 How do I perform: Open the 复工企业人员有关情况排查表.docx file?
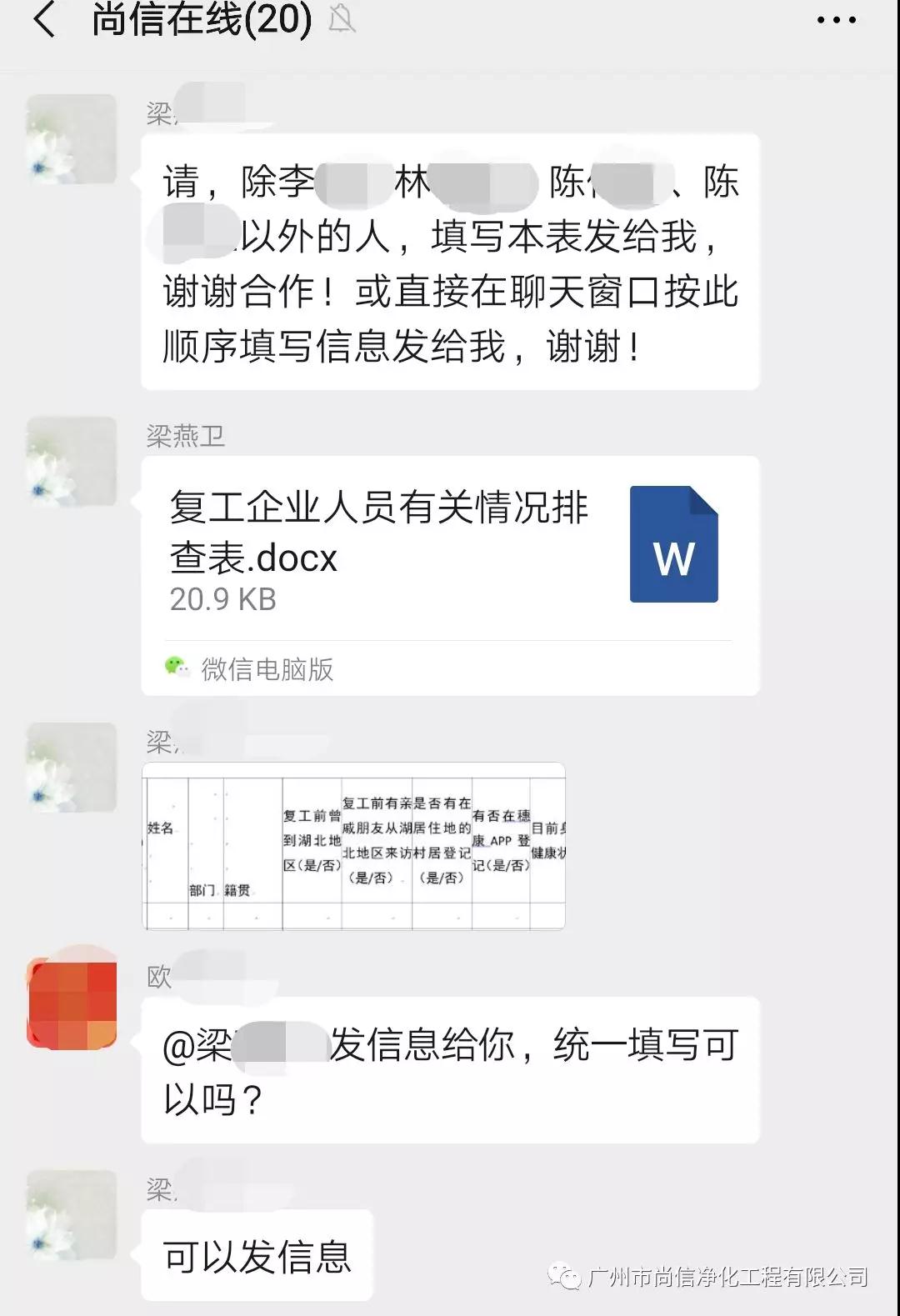(450, 550)
